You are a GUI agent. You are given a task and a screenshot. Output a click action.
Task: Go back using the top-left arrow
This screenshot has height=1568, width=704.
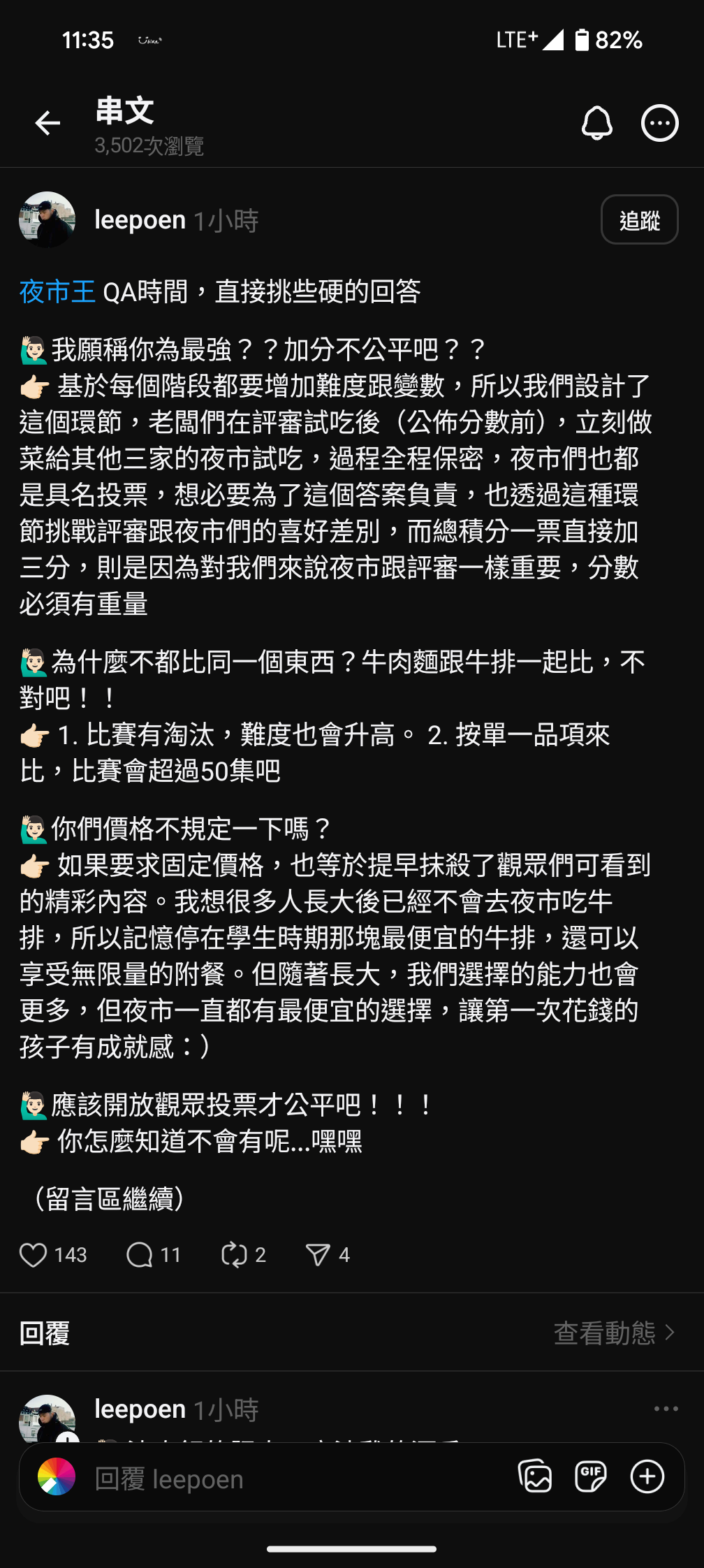coord(47,124)
